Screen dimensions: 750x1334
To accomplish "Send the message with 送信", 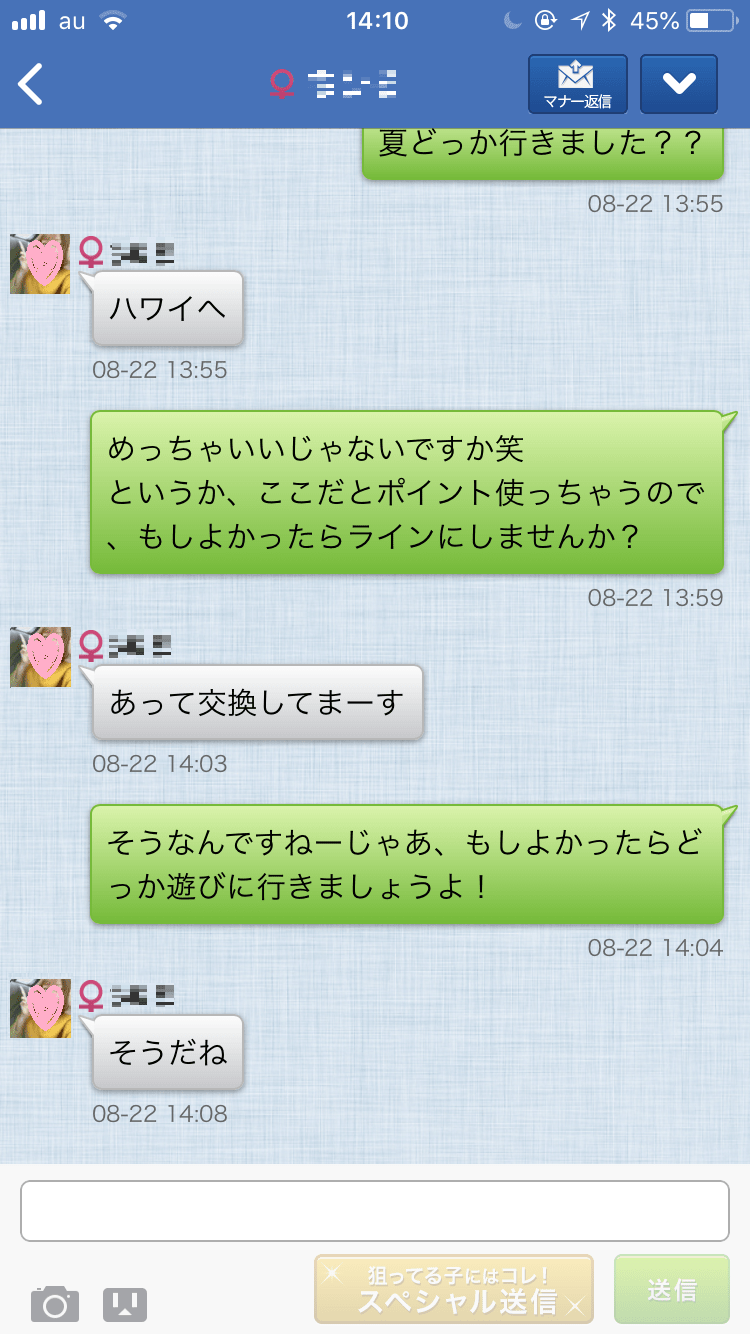I will point(671,1290).
